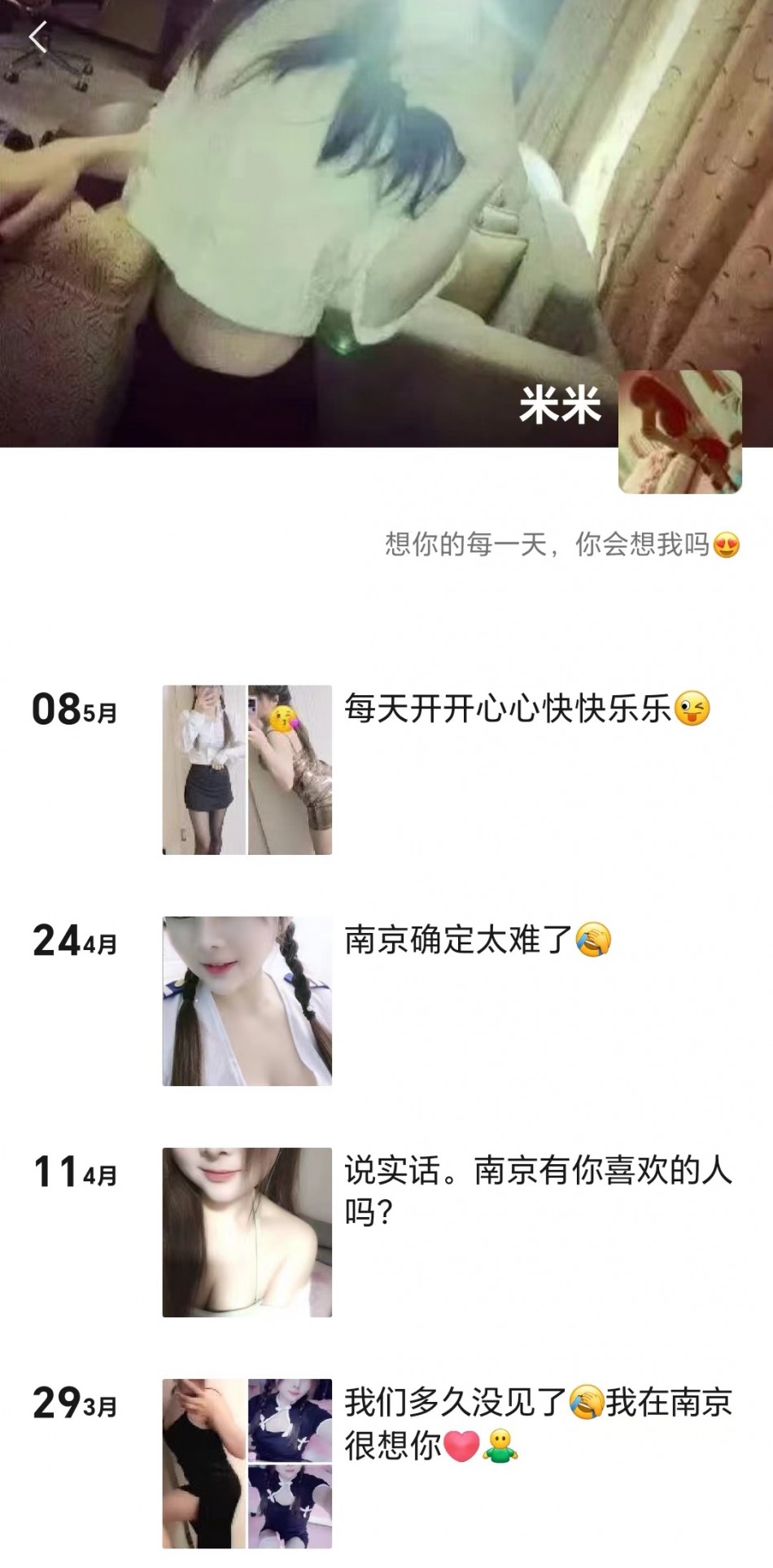Open the 24 4月 post photo
Viewport: 773px width, 1568px height.
click(247, 1001)
